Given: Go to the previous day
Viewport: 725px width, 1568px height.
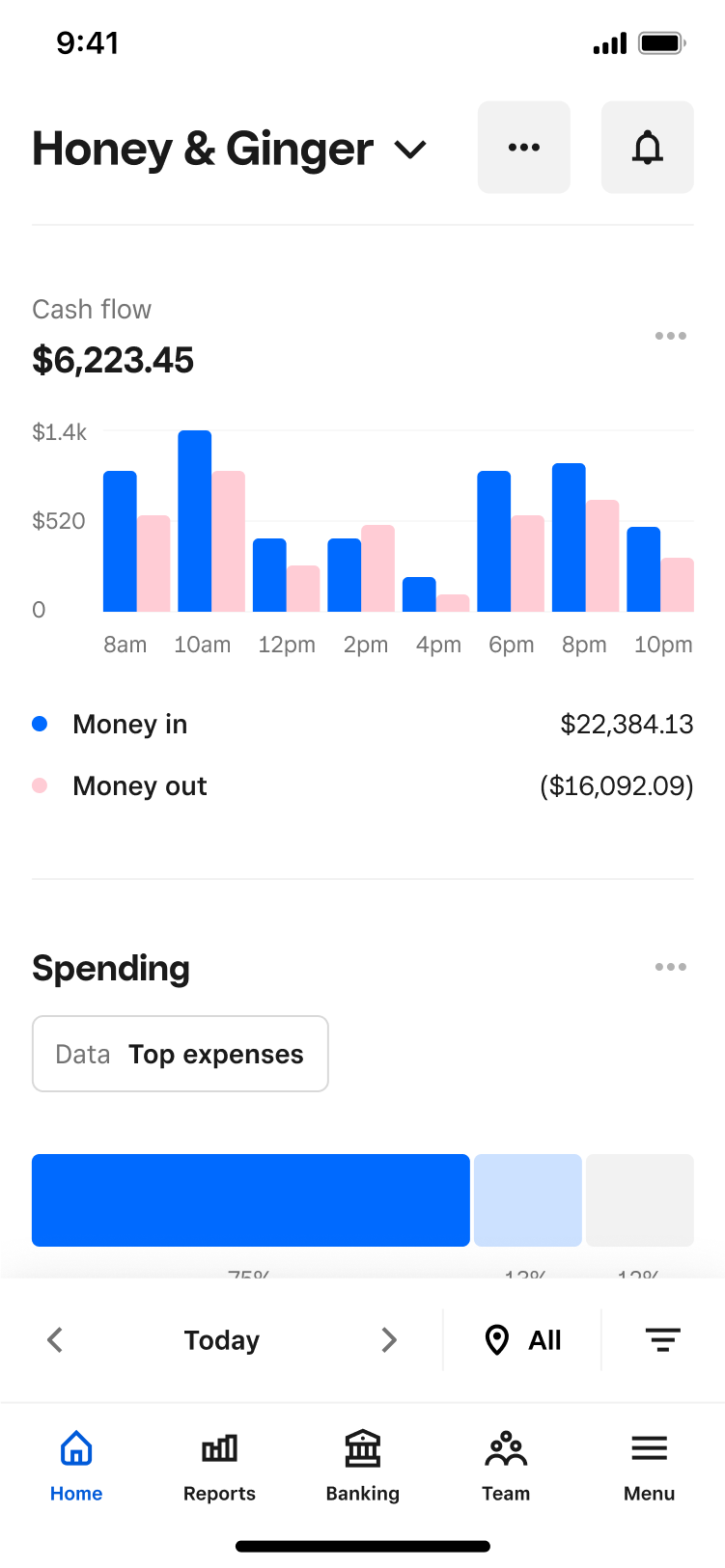Looking at the screenshot, I should coord(55,1339).
